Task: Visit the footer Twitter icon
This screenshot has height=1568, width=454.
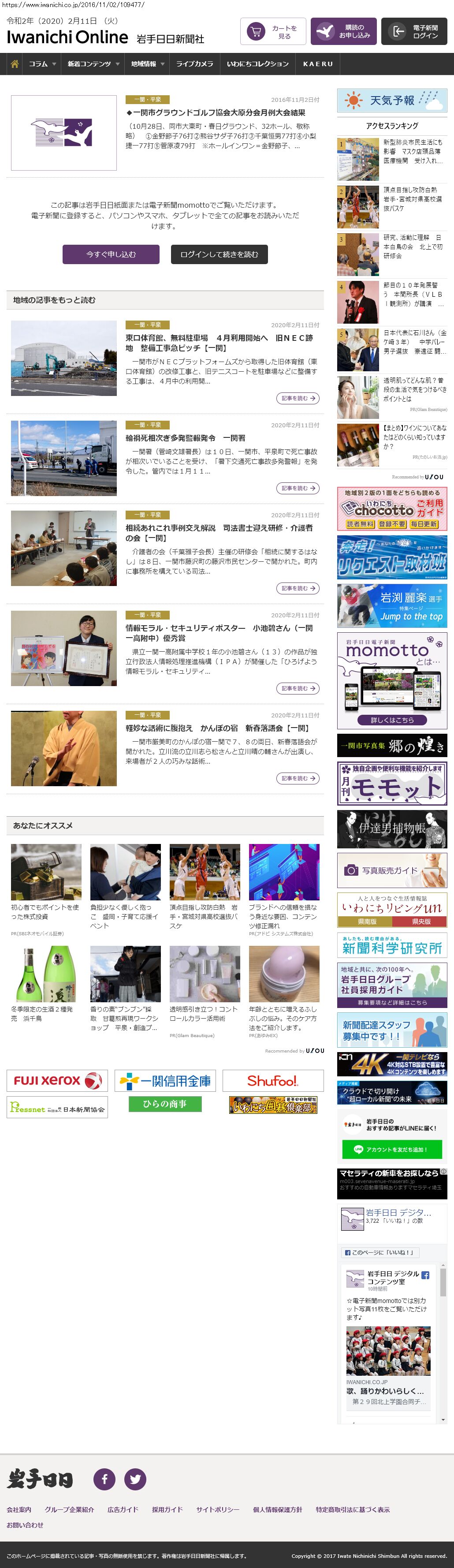Action: [135, 1478]
